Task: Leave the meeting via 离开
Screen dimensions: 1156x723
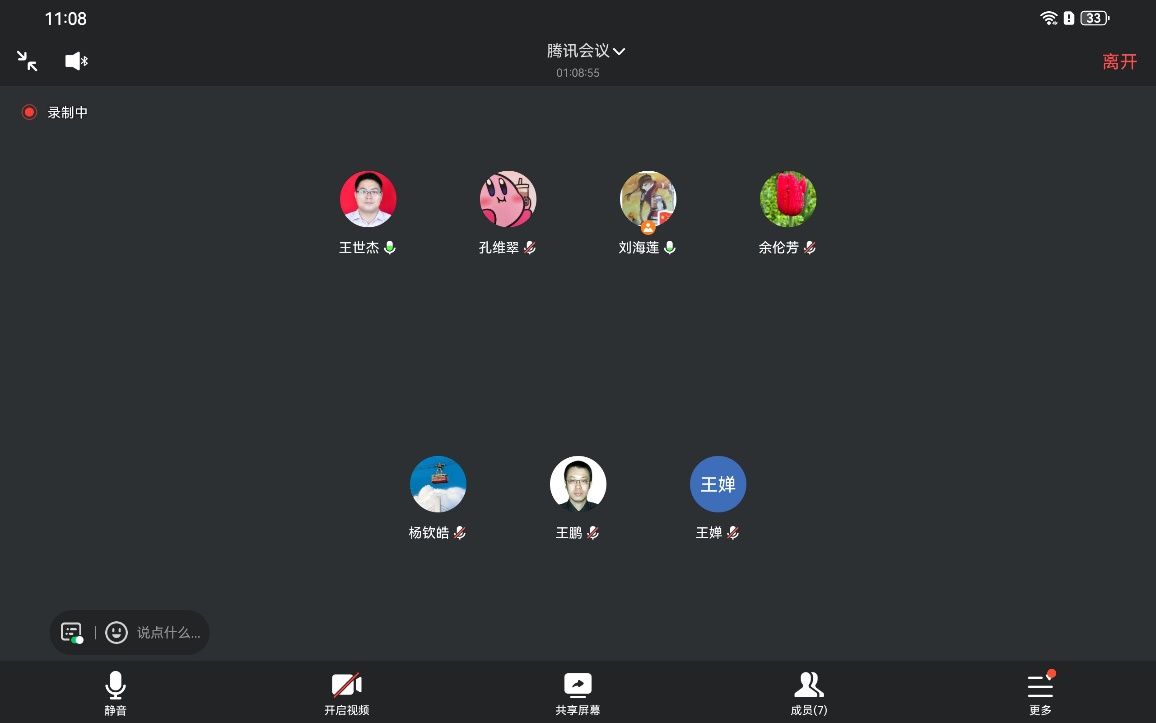Action: (1119, 61)
